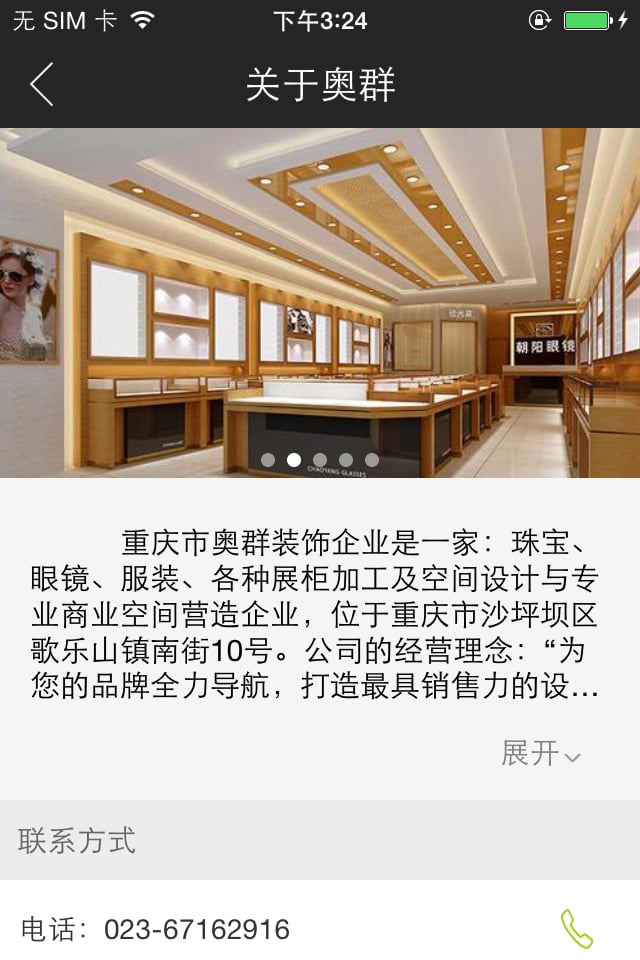Jump to the fifth banner page dot
Image resolution: width=640 pixels, height=960 pixels.
[x=372, y=460]
